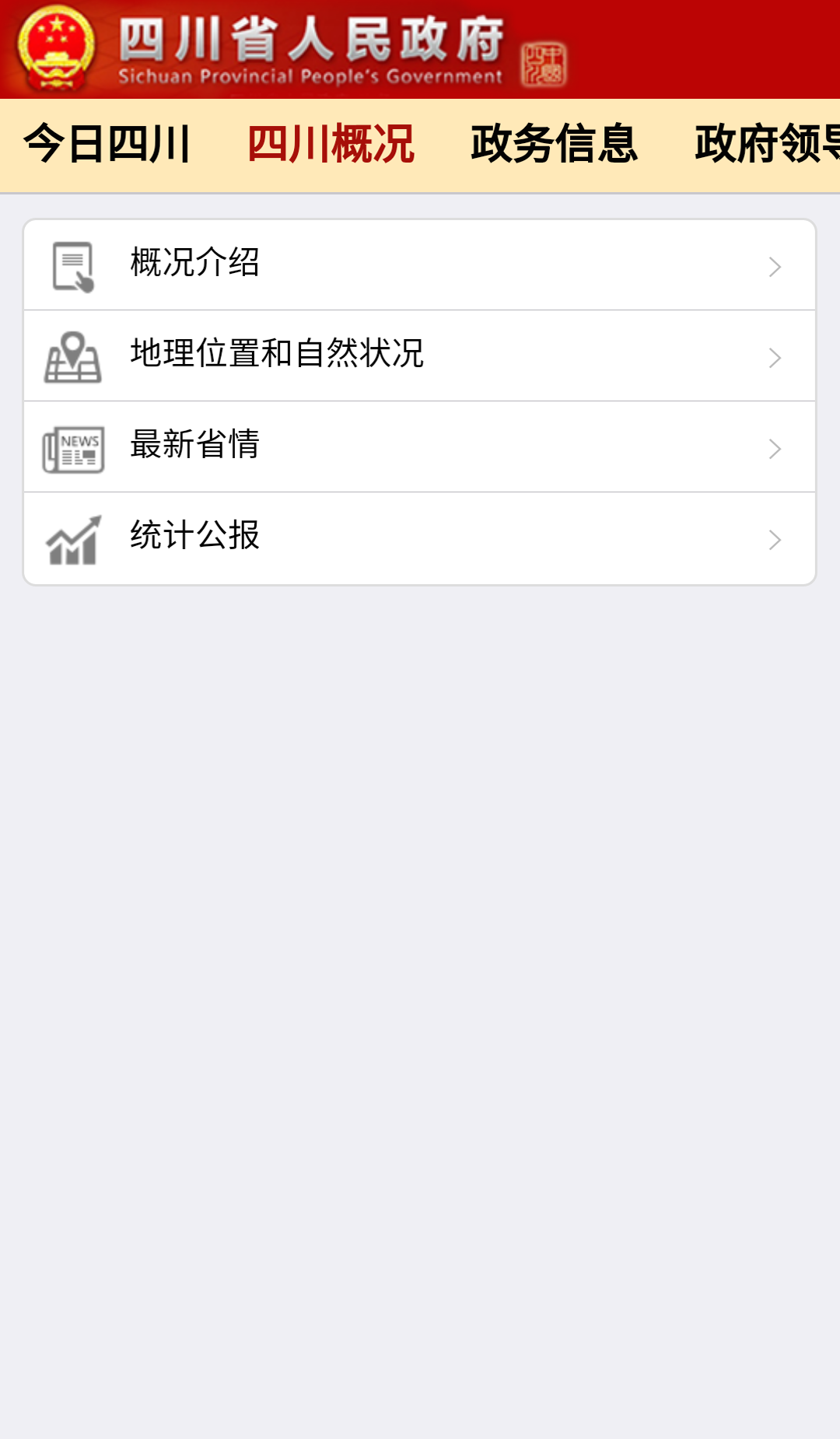Open the arrow on the 统计公报 row
The width and height of the screenshot is (840, 1439).
pos(773,539)
